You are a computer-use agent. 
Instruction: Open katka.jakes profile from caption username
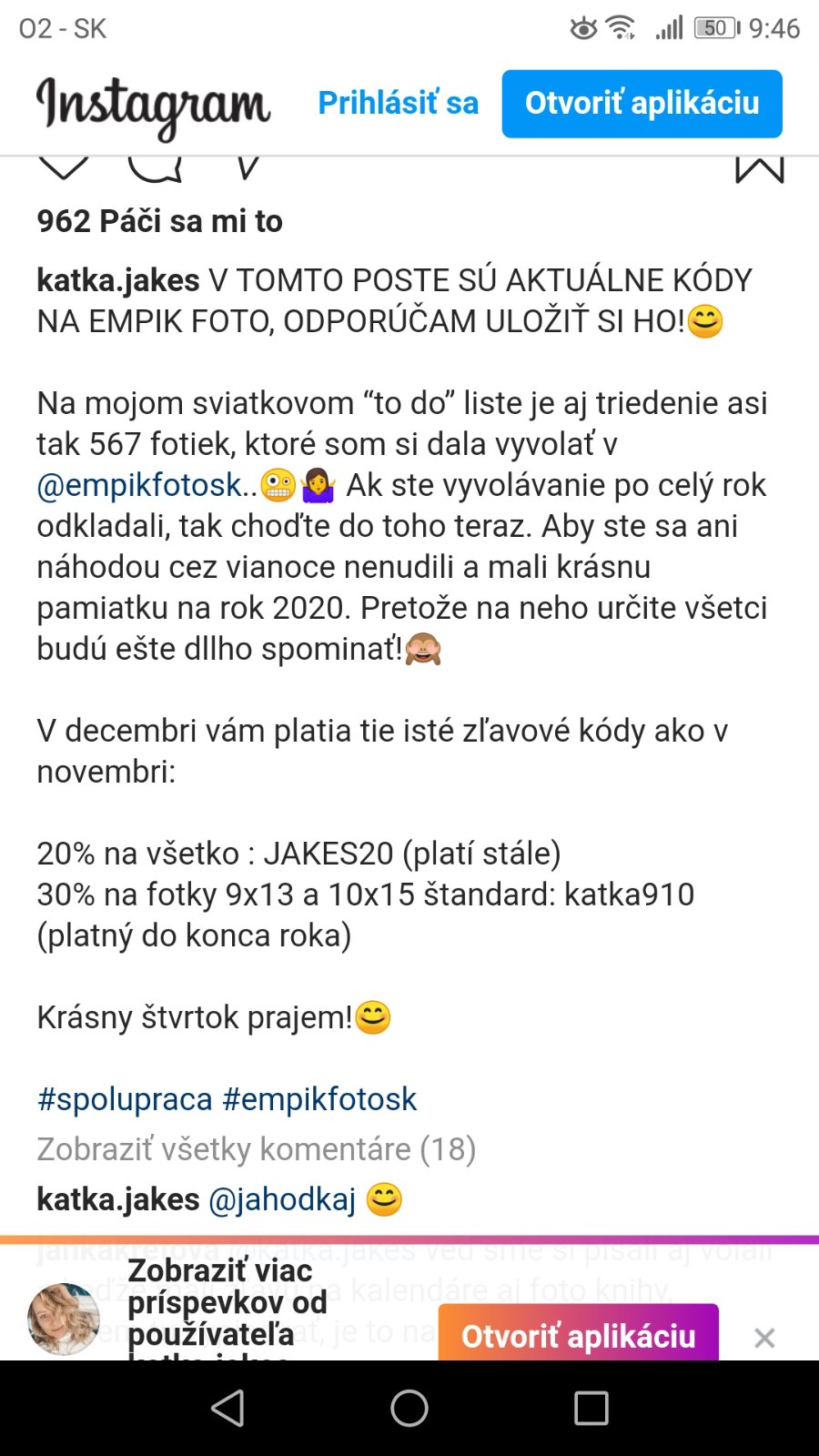118,280
